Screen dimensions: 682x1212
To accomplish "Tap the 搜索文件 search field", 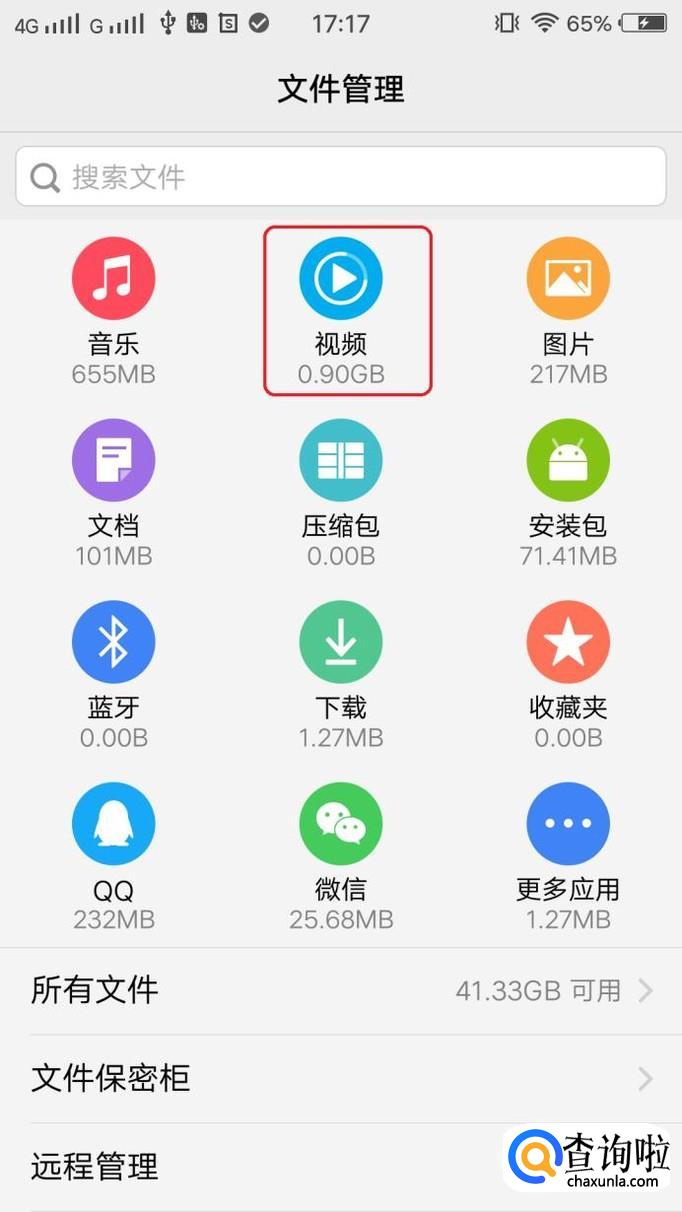I will coord(340,177).
